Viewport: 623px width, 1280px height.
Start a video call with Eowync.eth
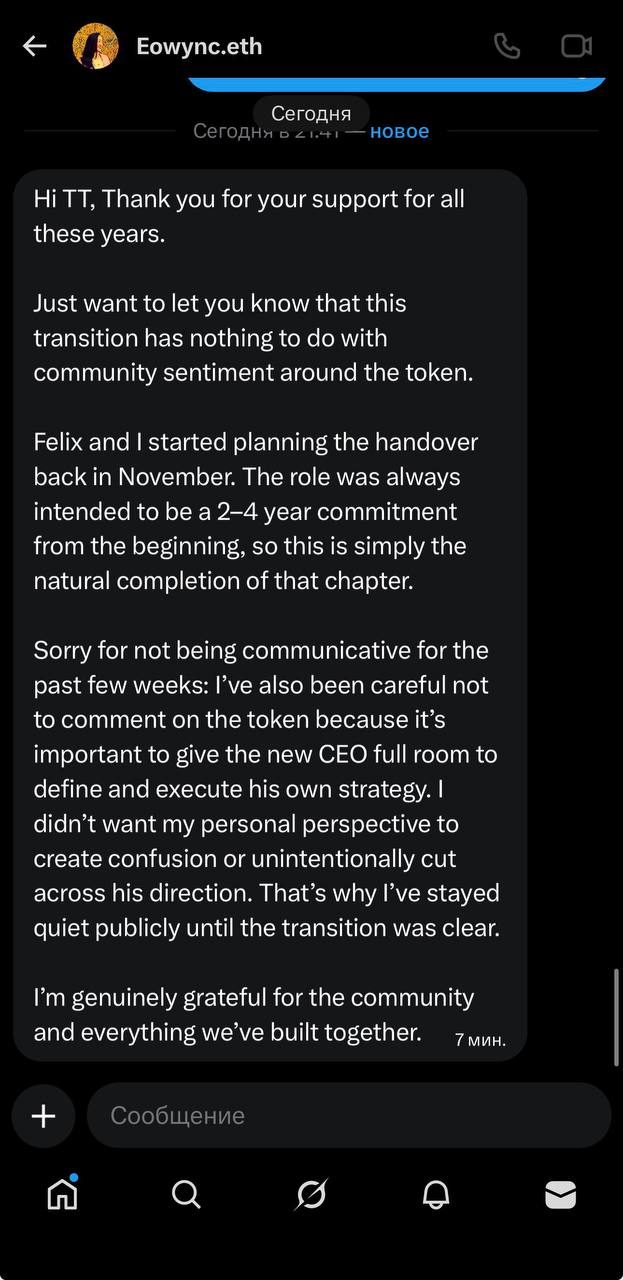pos(576,46)
